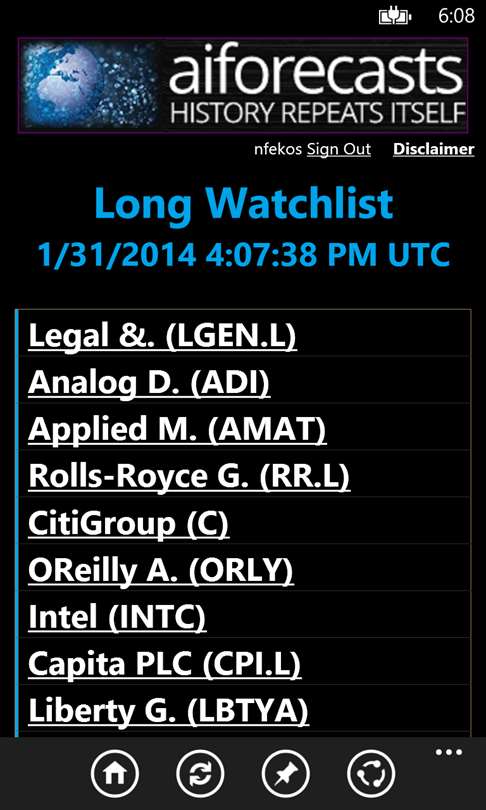Screen dimensions: 486x810
Task: Open Capita PLC (CPI.L) entry
Action: 164,664
